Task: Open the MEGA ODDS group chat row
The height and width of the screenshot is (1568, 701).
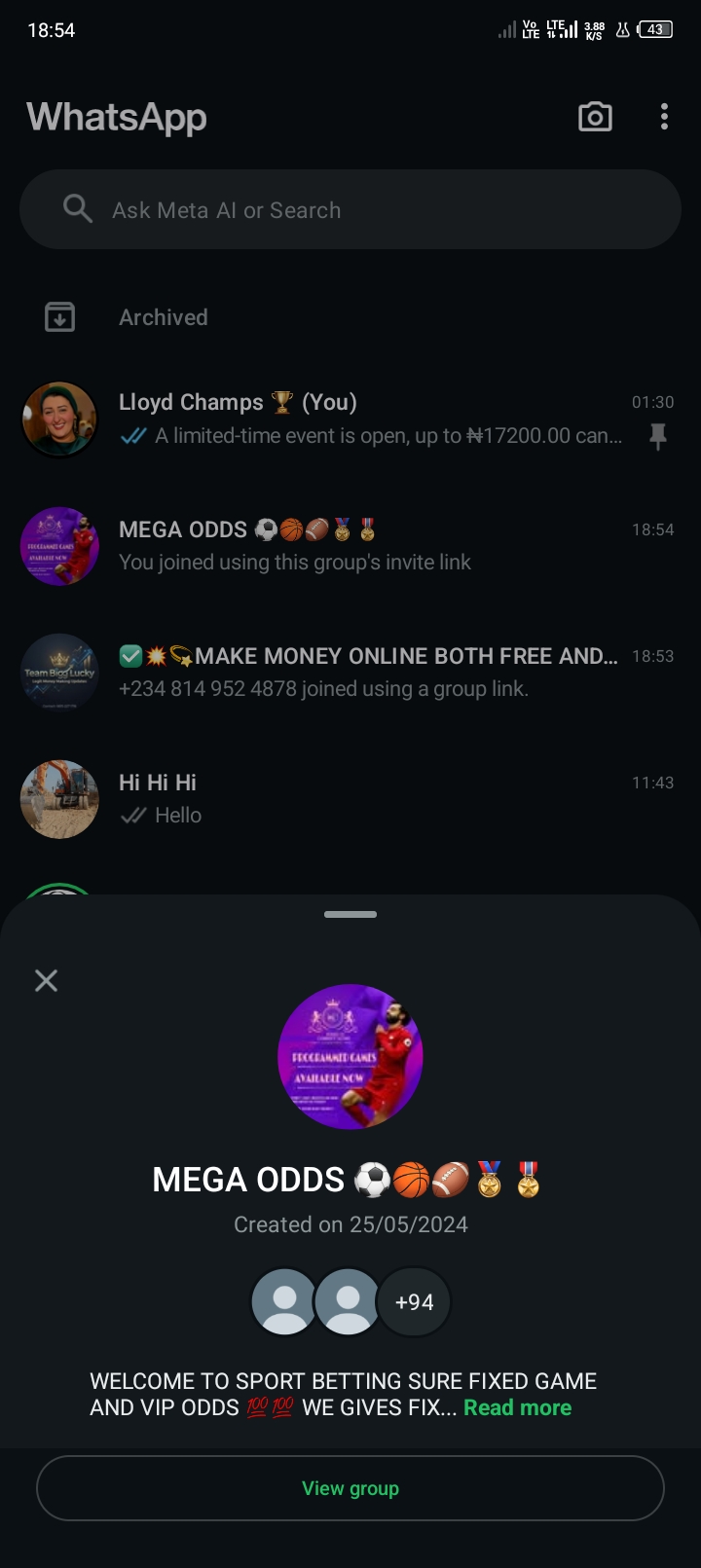Action: pyautogui.click(x=370, y=545)
